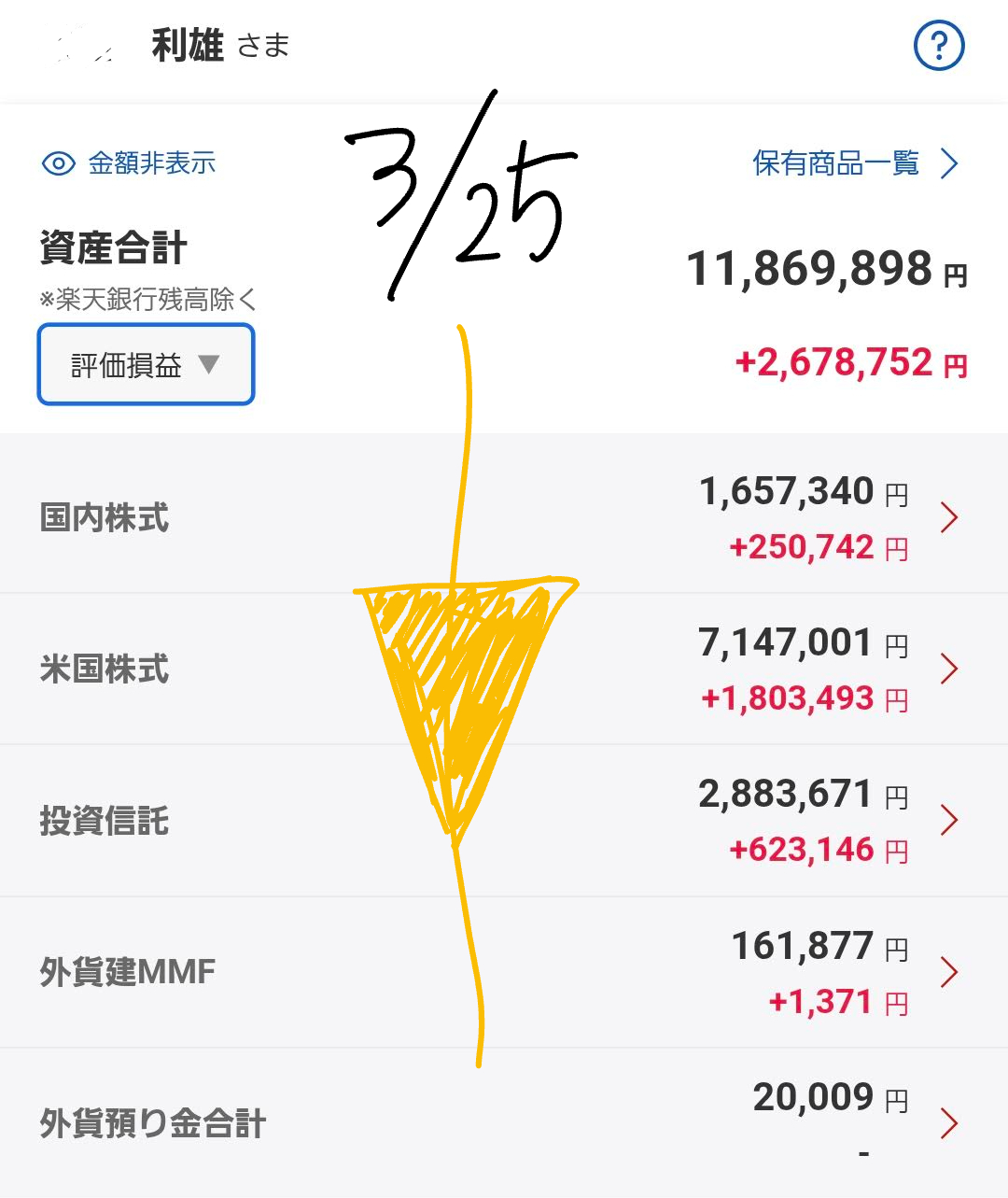Expand the 評価損益 dropdown
The width and height of the screenshot is (1008, 1198).
click(x=146, y=364)
